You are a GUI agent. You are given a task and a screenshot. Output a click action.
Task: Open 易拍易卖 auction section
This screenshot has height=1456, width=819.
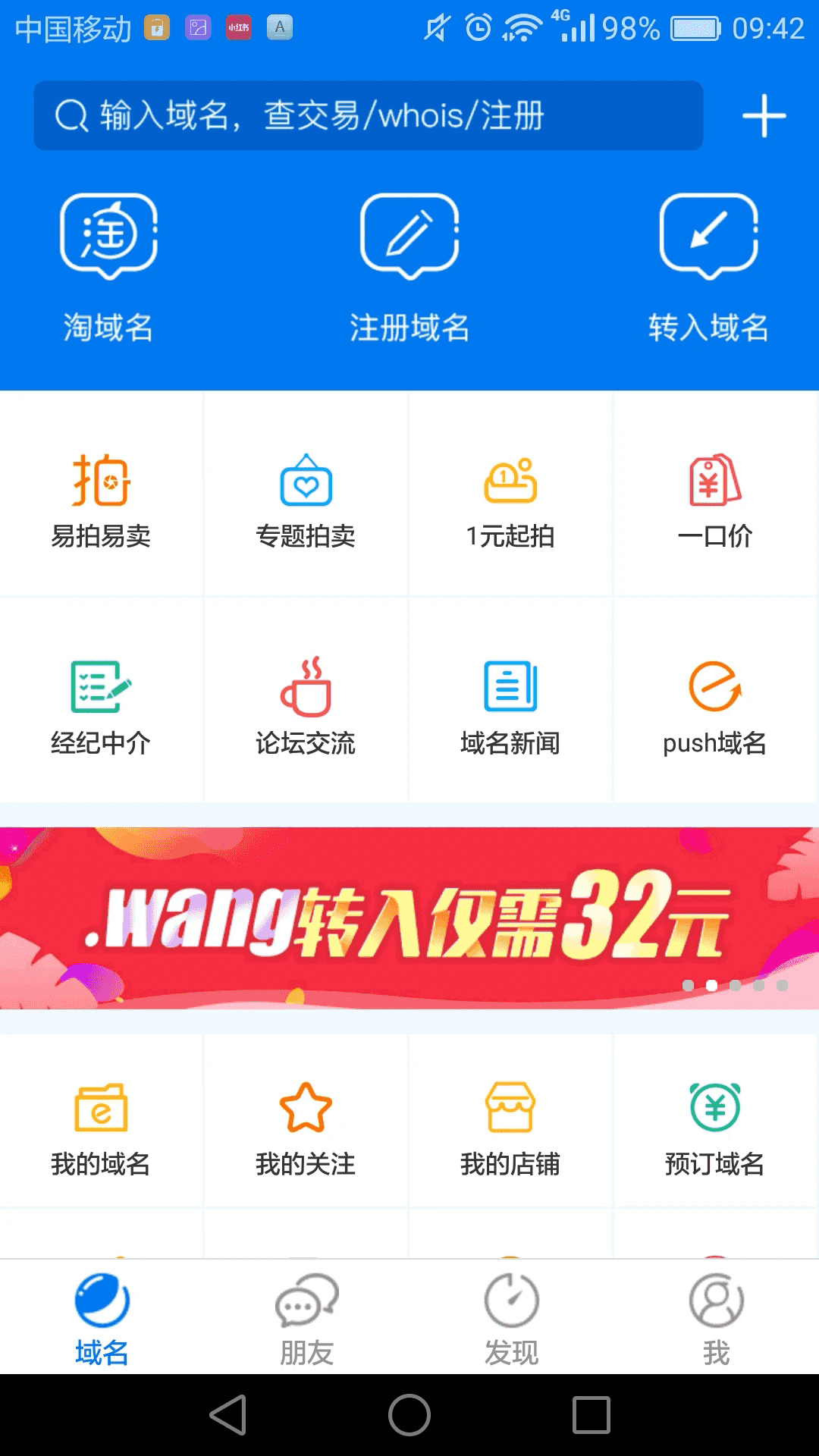(x=101, y=497)
